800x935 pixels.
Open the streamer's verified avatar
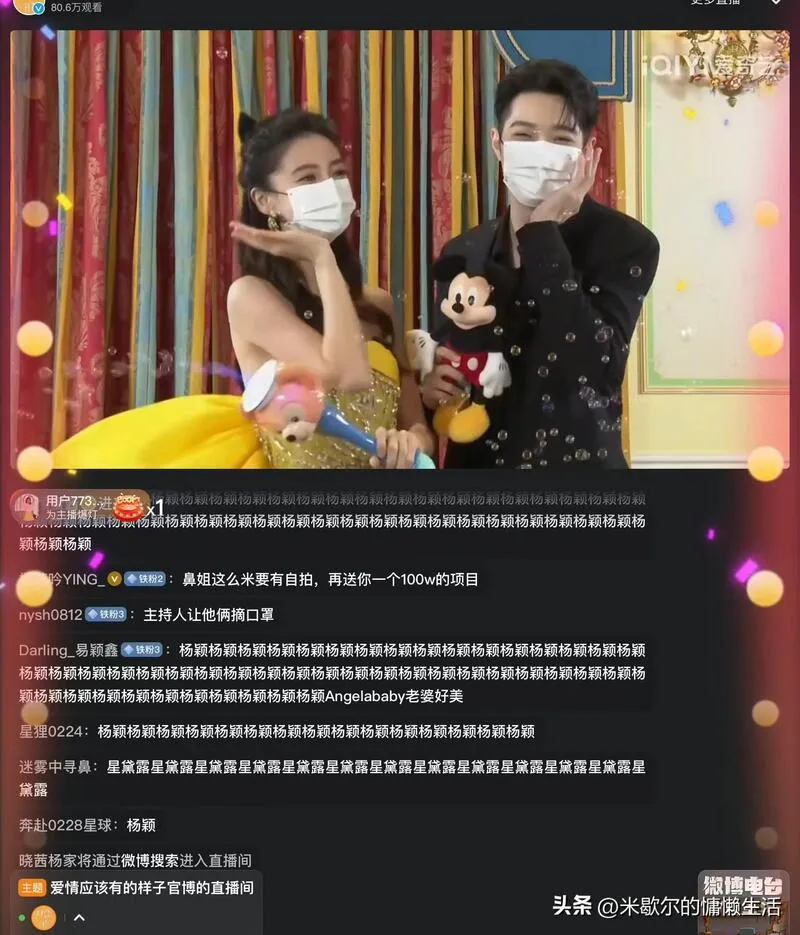pyautogui.click(x=30, y=6)
